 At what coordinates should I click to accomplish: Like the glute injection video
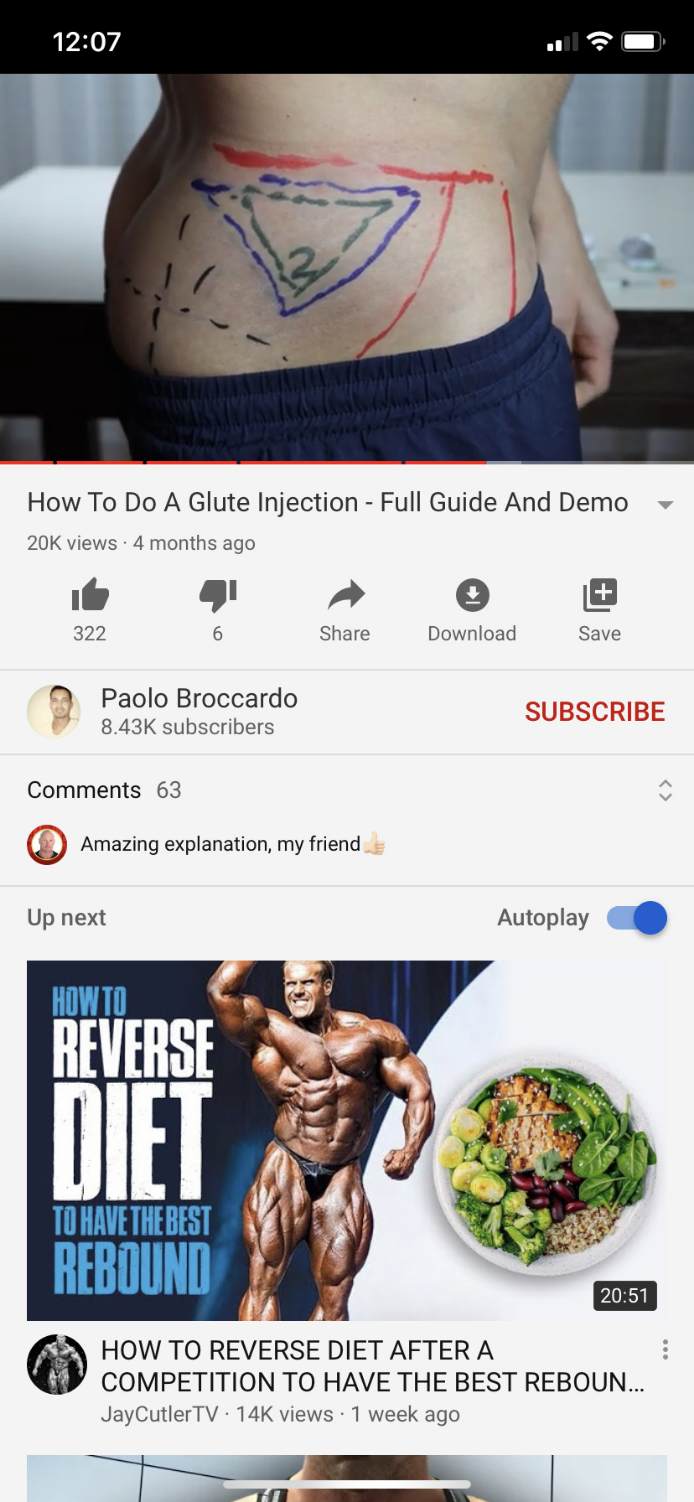pos(89,596)
